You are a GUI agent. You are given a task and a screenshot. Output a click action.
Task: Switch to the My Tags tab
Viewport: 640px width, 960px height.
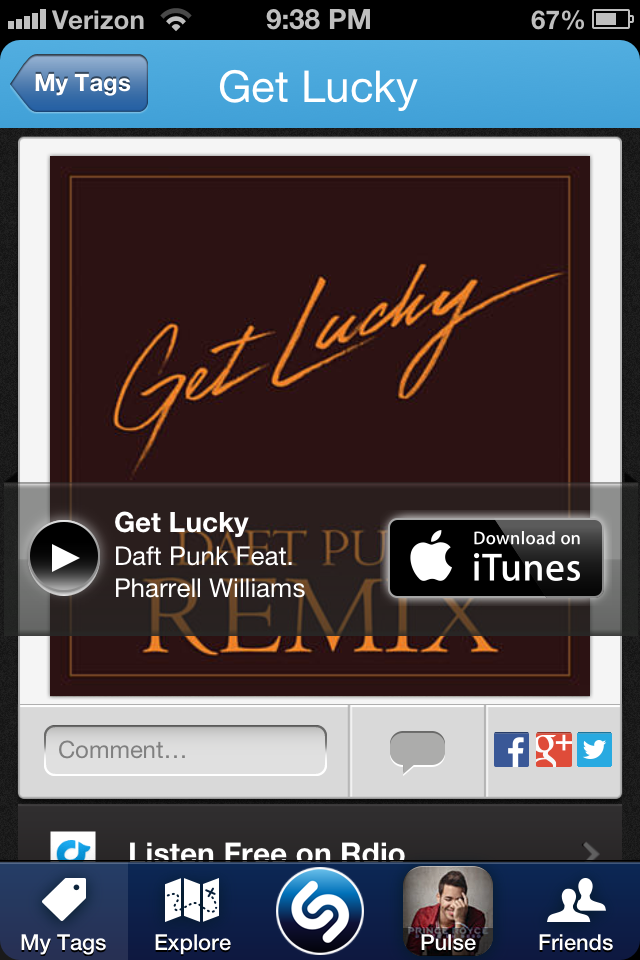[64, 914]
